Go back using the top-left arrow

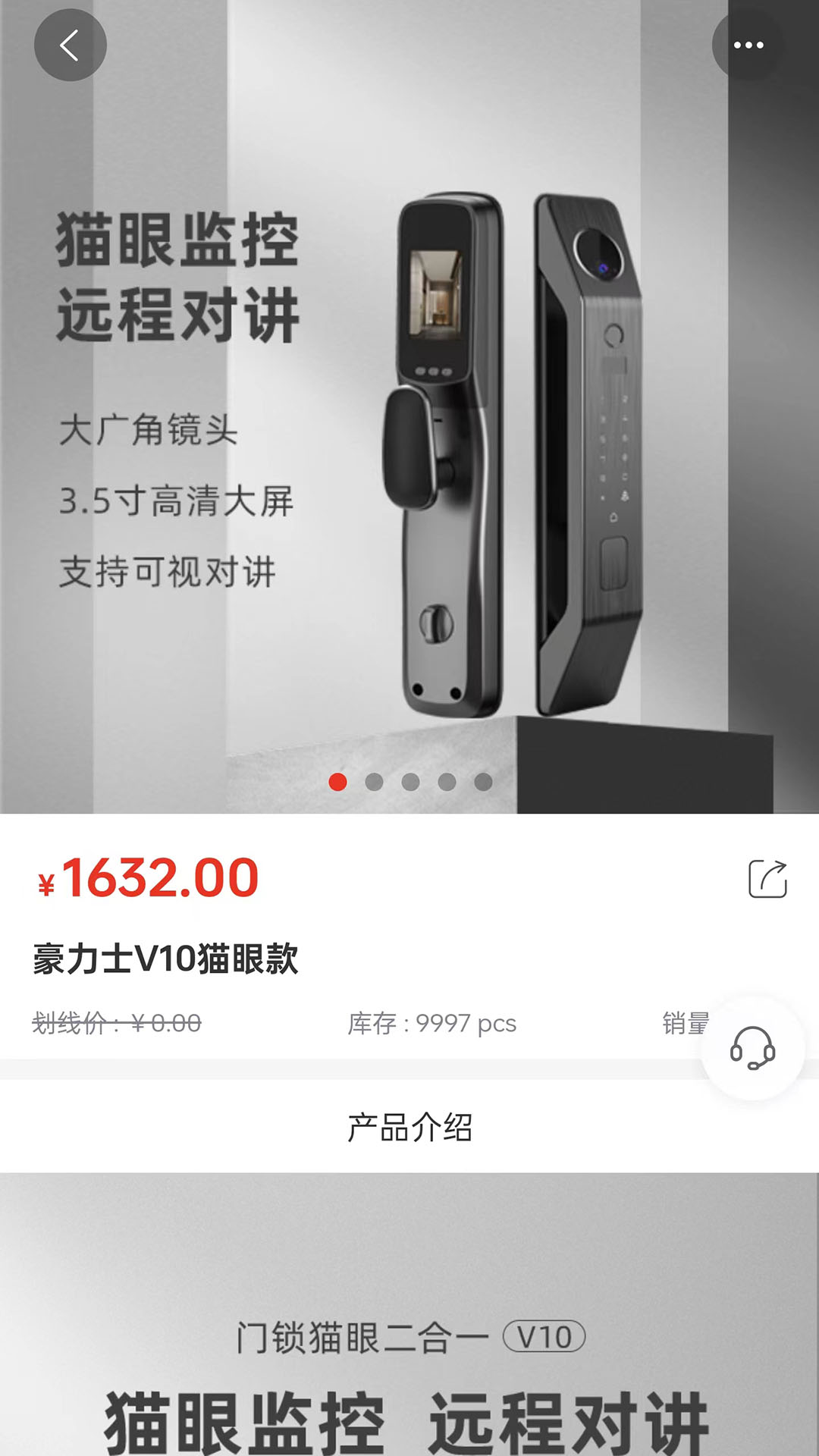click(x=70, y=45)
